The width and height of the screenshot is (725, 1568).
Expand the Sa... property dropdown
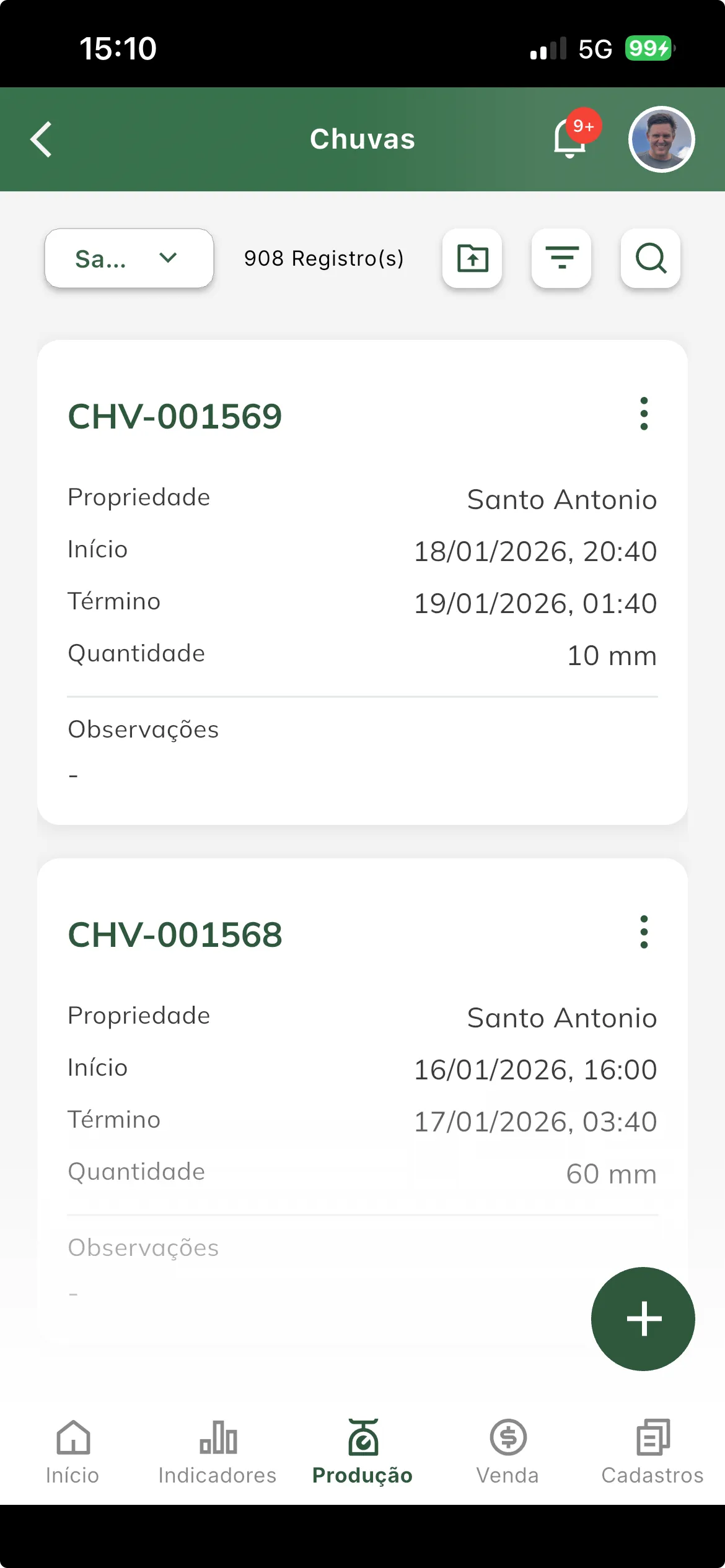(128, 258)
